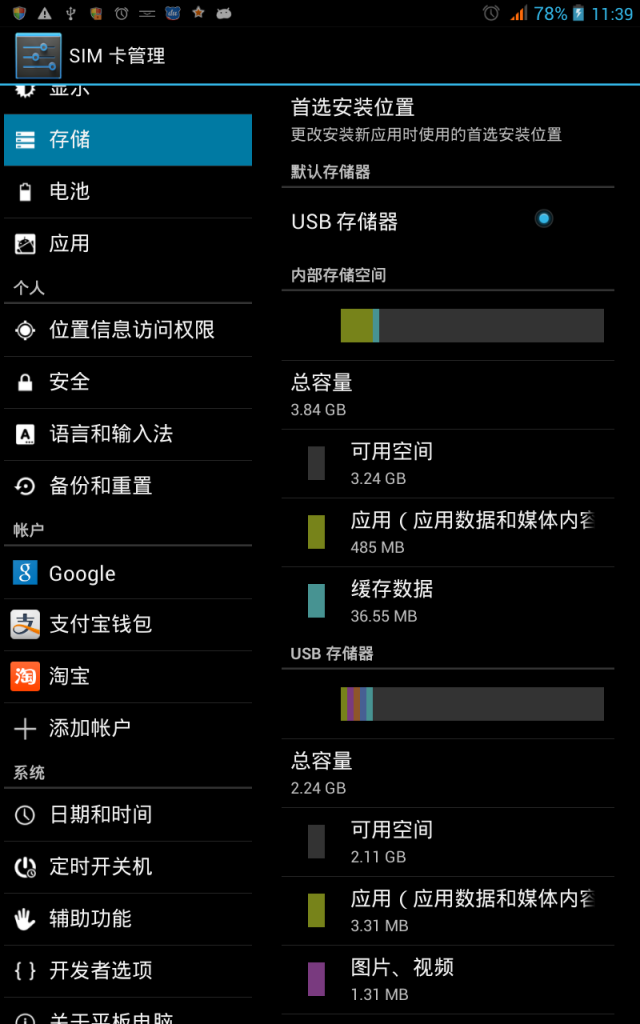This screenshot has width=640, height=1024.
Task: Open the 存储 storage settings
Action: [x=128, y=139]
